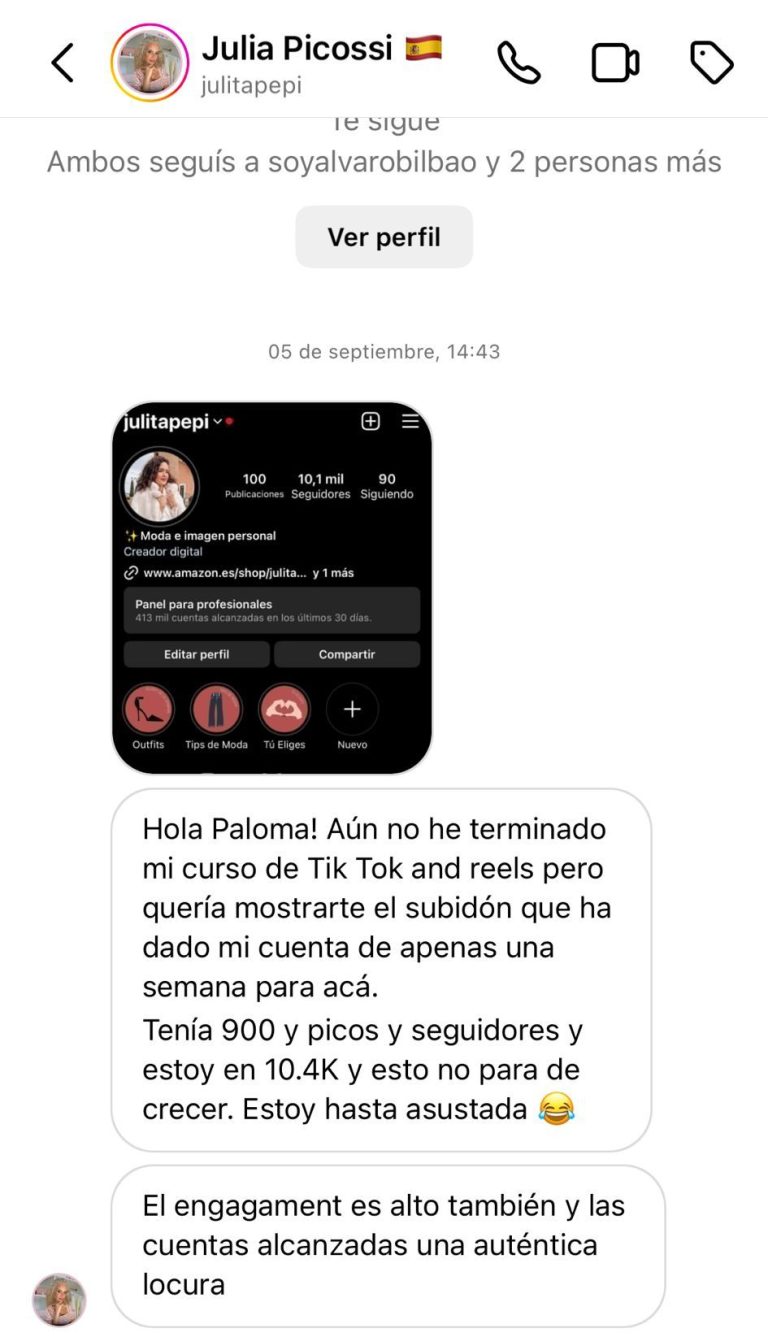Go back to the message list
This screenshot has width=768, height=1337.
click(62, 63)
